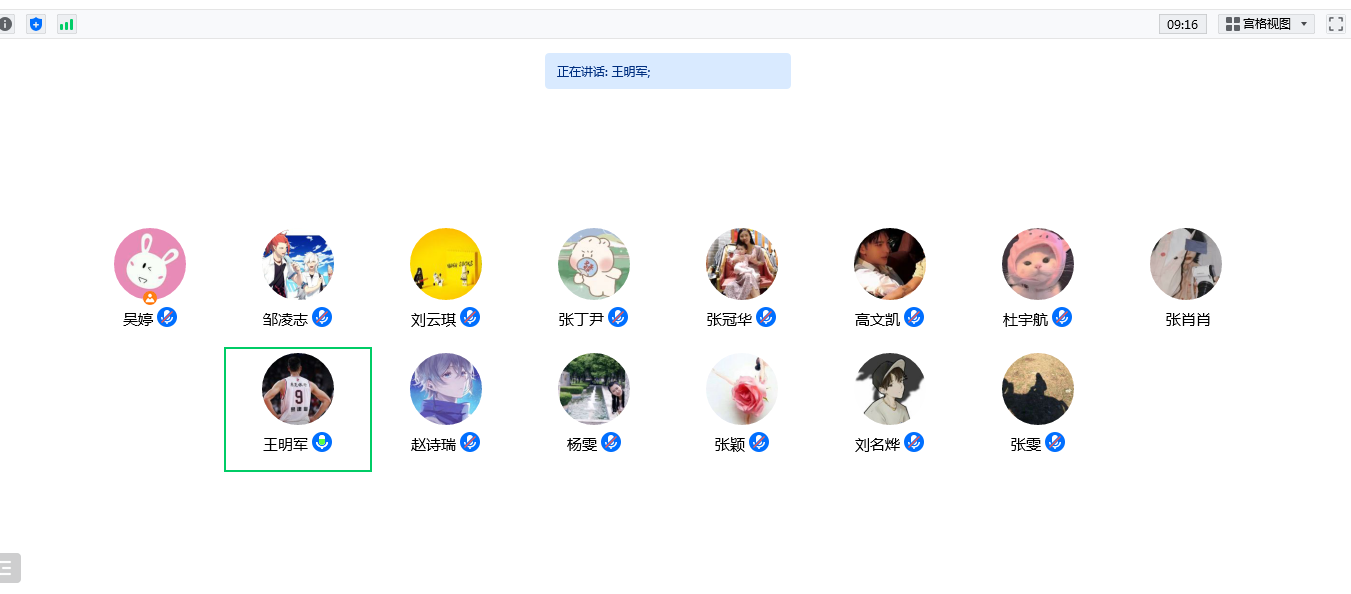Select participant 张冠华's avatar
The image size is (1351, 594).
tap(742, 264)
